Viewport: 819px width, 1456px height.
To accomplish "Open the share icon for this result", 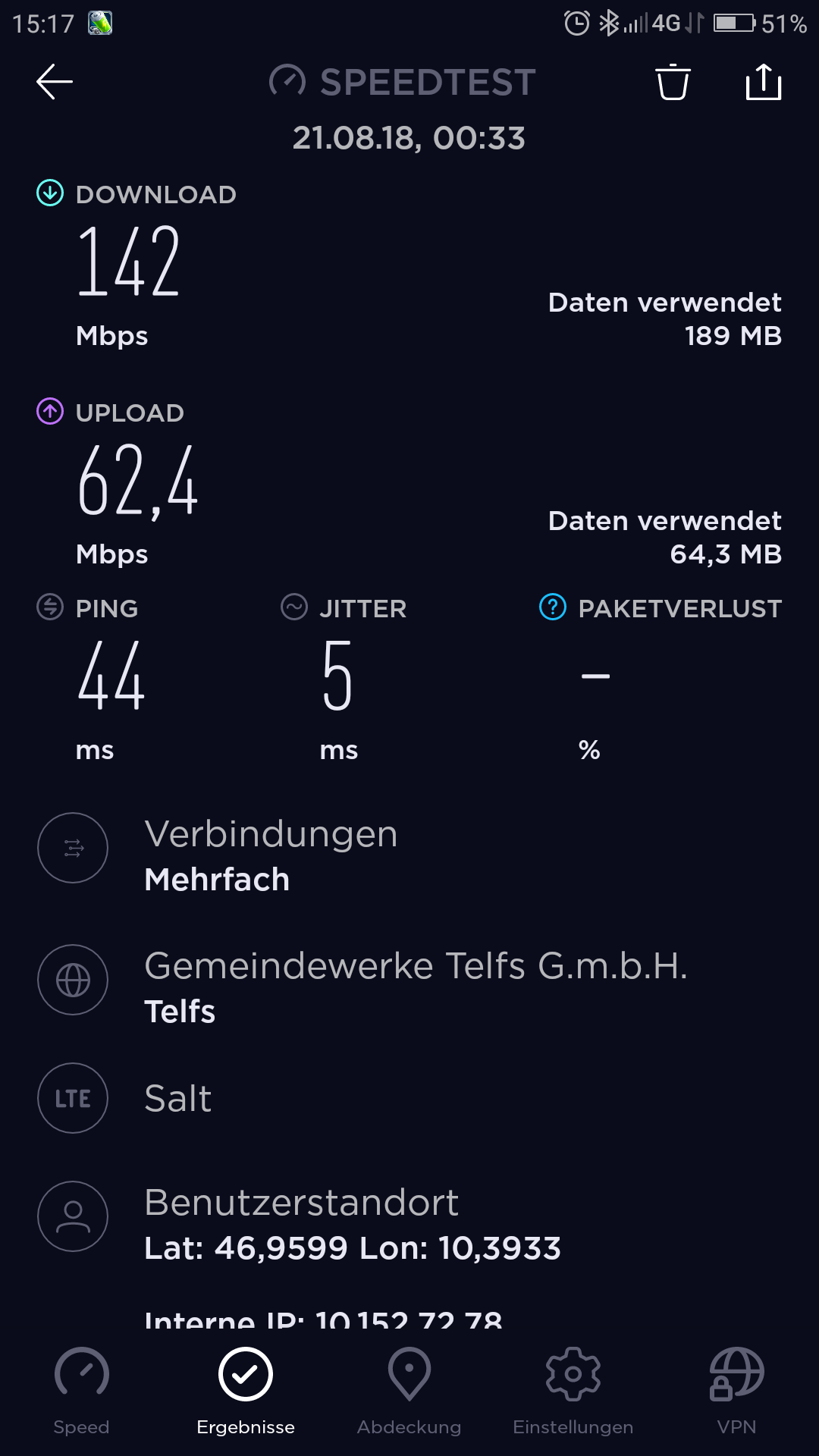I will click(x=764, y=83).
